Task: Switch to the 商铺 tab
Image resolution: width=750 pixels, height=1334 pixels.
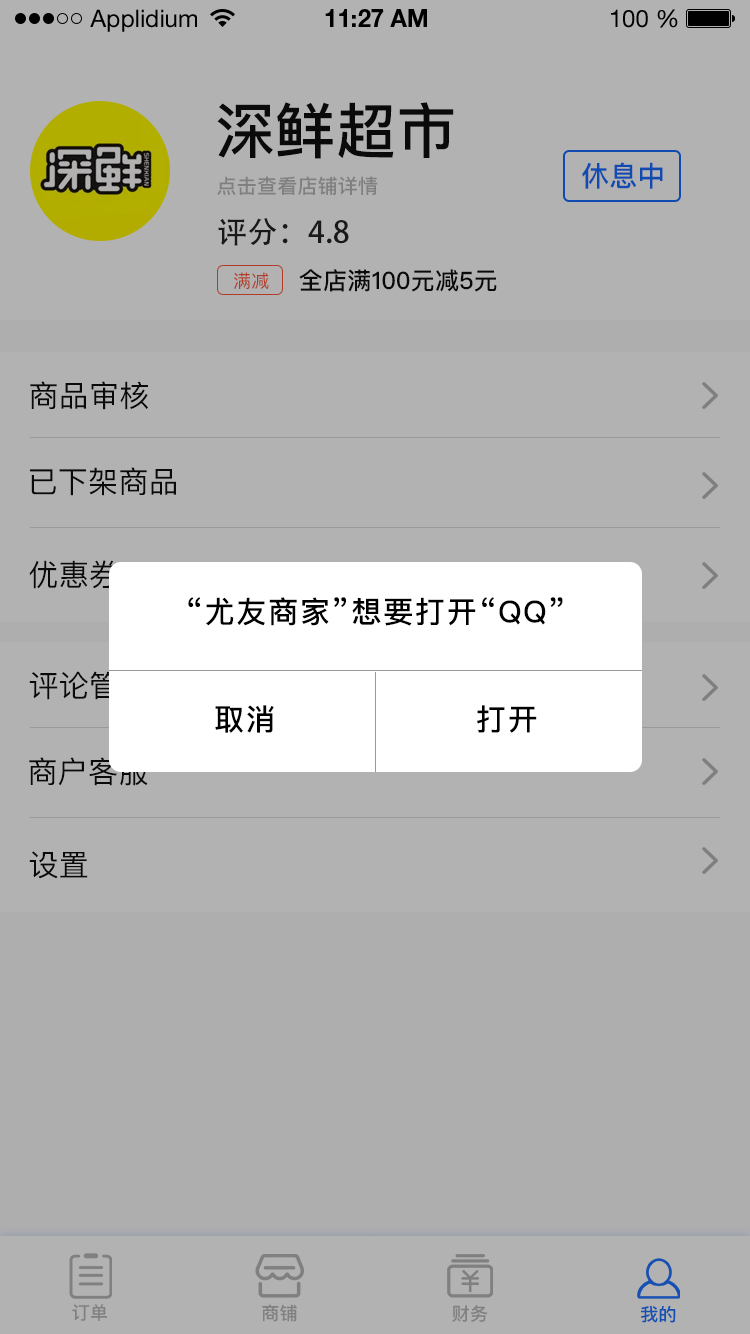Action: click(x=279, y=1288)
